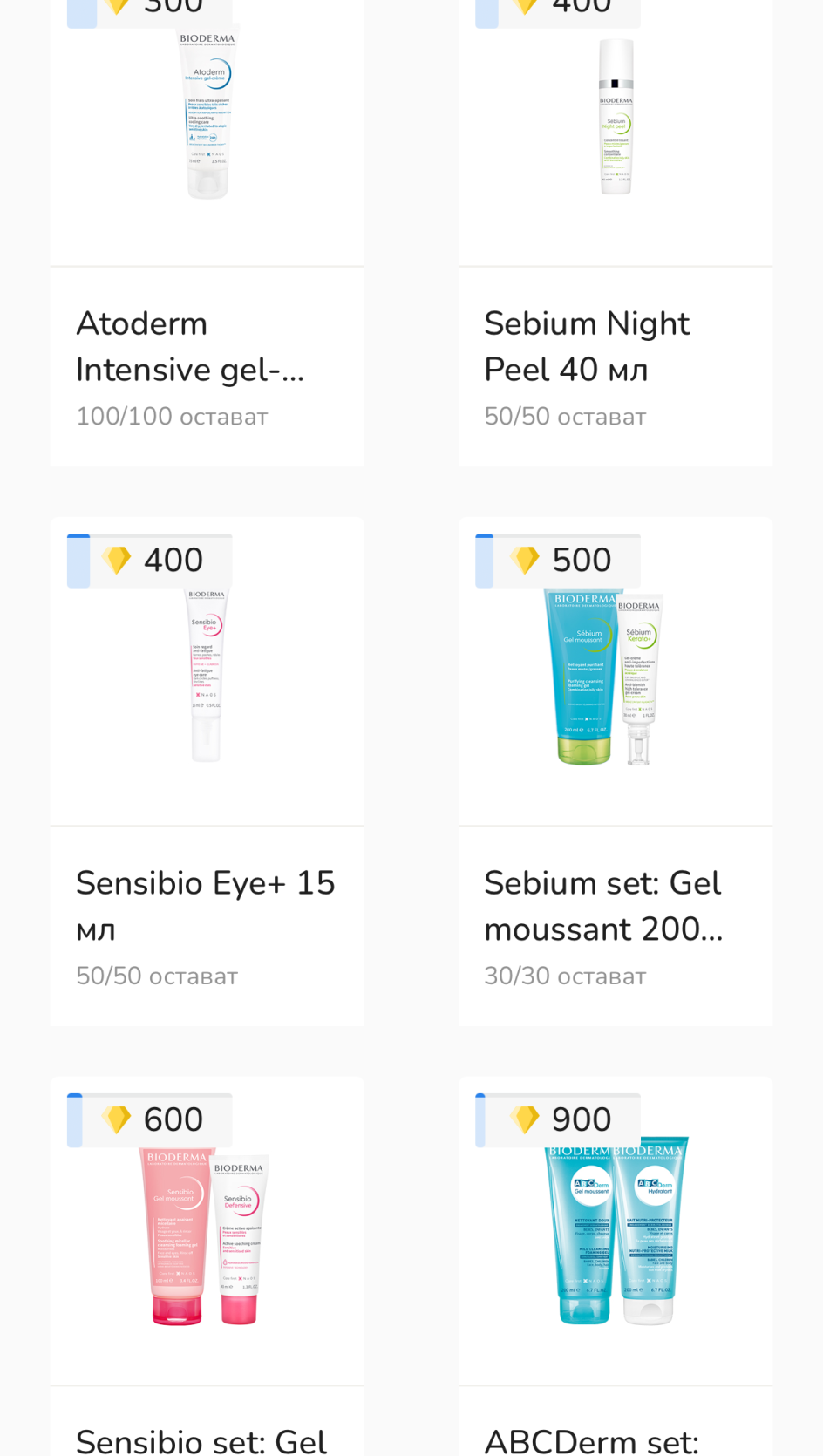Open the Sensibio set Gel card

click(207, 1266)
